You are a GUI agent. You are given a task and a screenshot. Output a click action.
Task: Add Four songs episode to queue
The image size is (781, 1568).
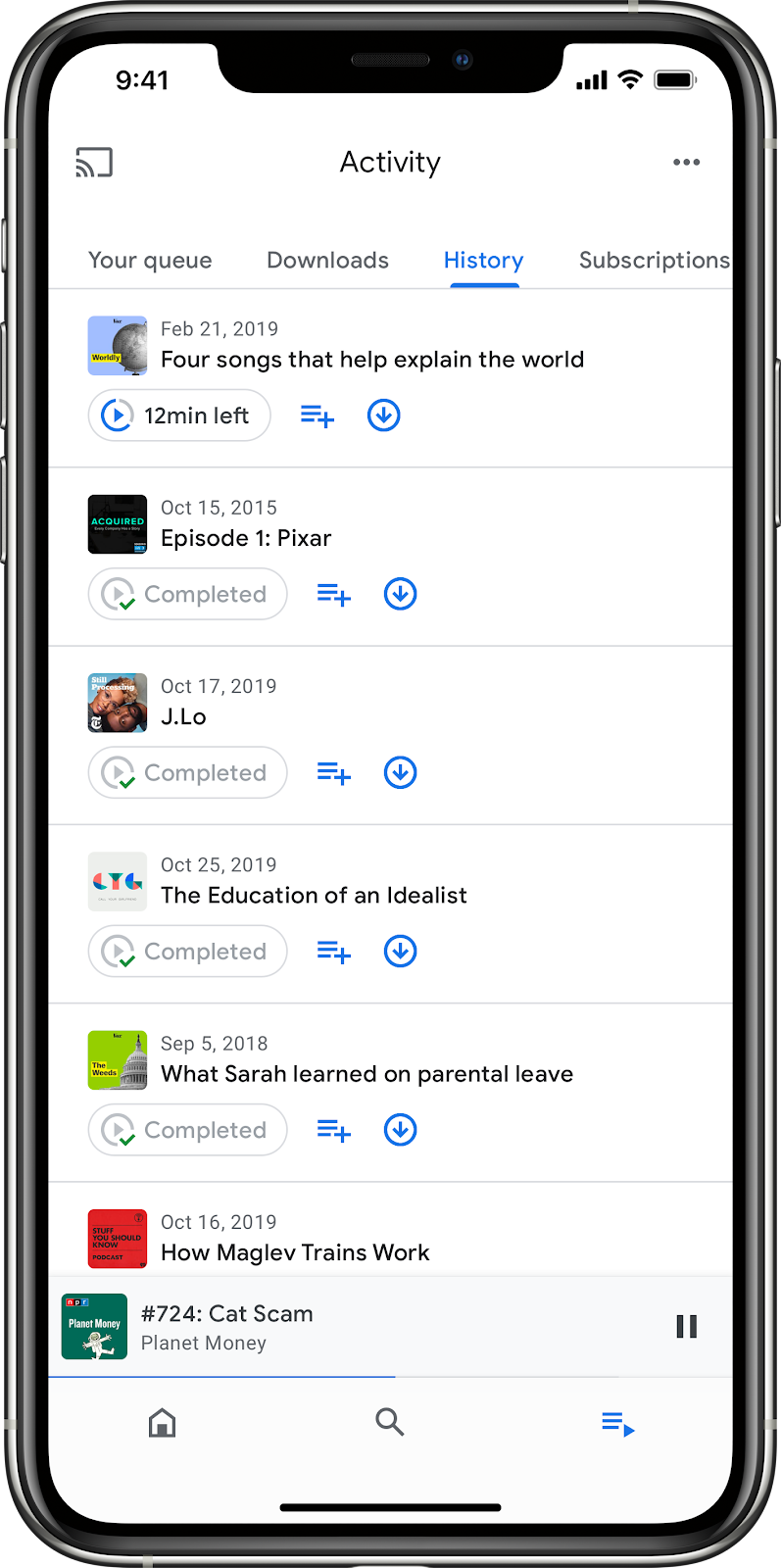point(317,416)
